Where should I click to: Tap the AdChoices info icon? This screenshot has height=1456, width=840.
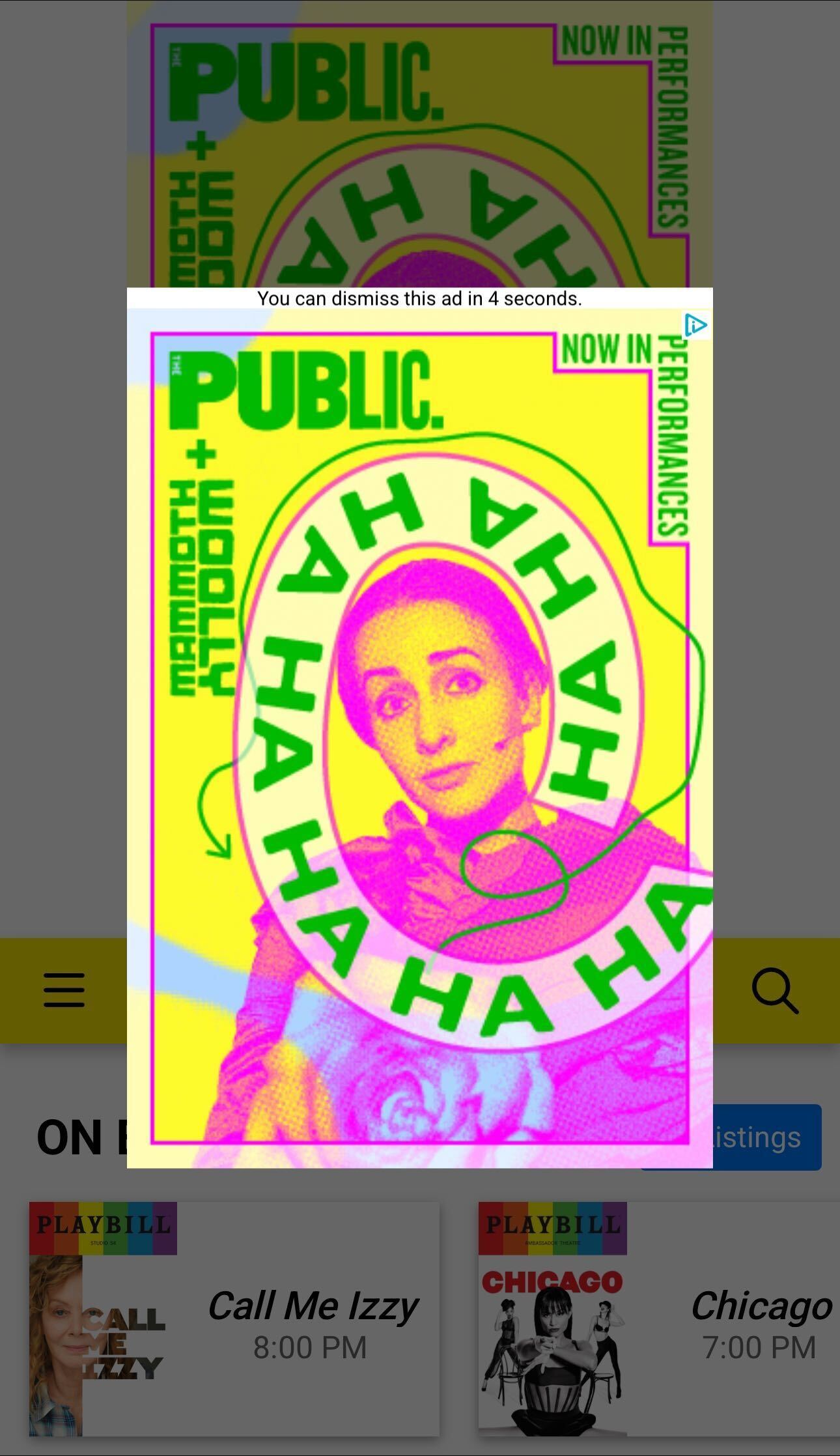(x=695, y=324)
